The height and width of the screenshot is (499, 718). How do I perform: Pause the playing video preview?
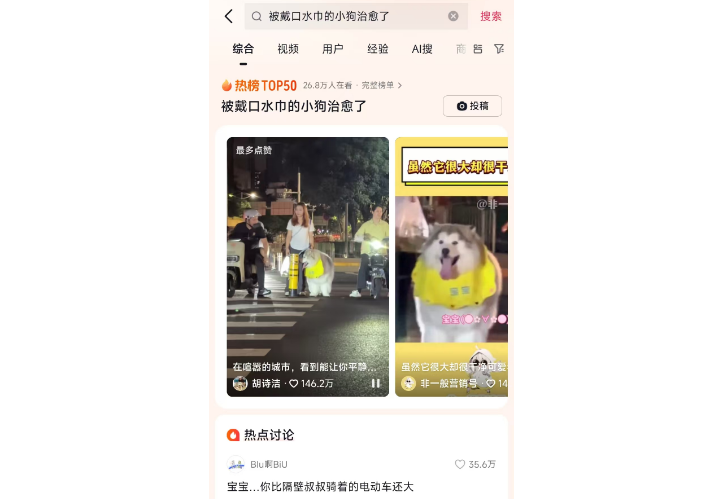point(376,383)
